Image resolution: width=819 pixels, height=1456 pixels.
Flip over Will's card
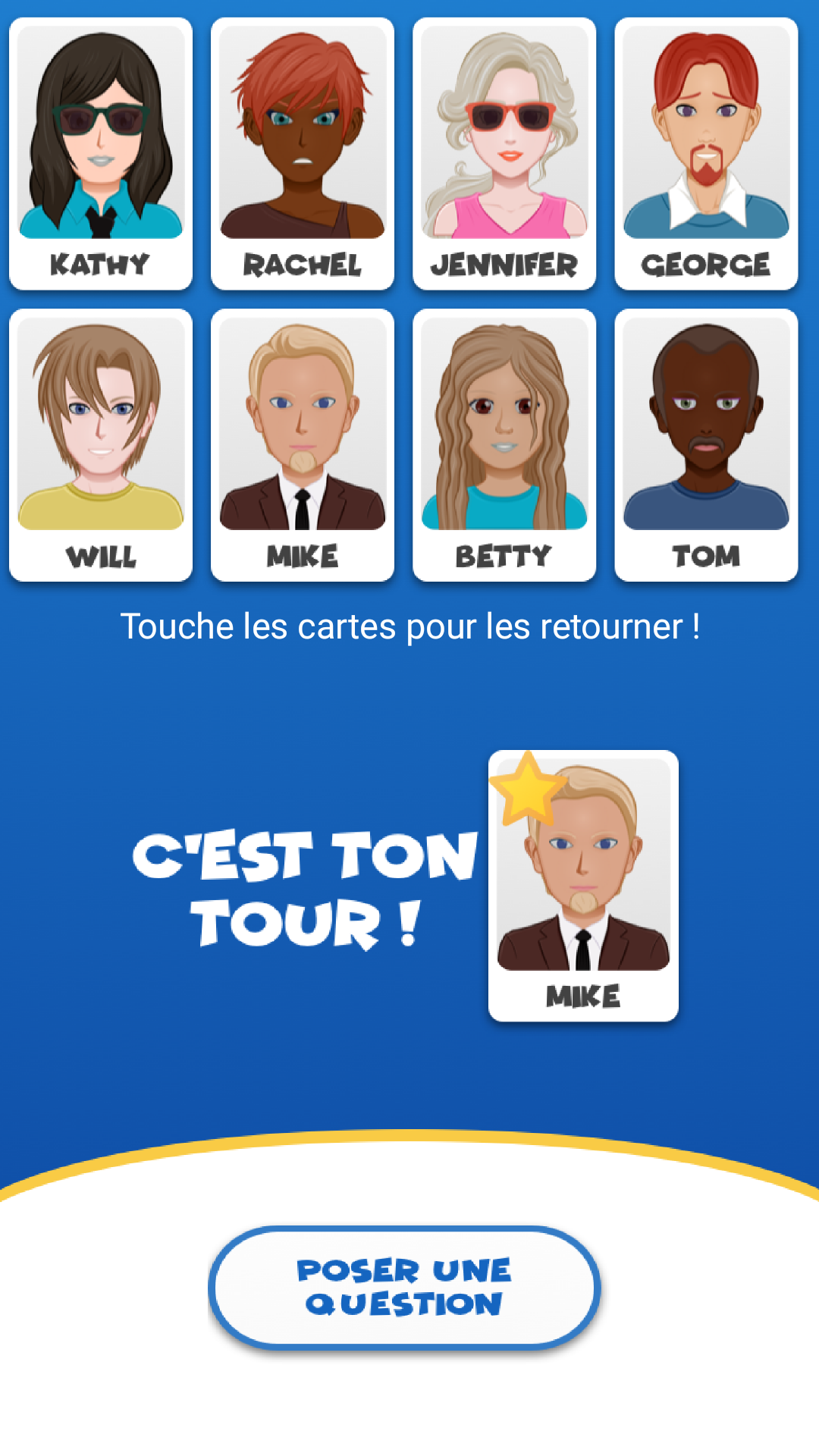tap(101, 445)
